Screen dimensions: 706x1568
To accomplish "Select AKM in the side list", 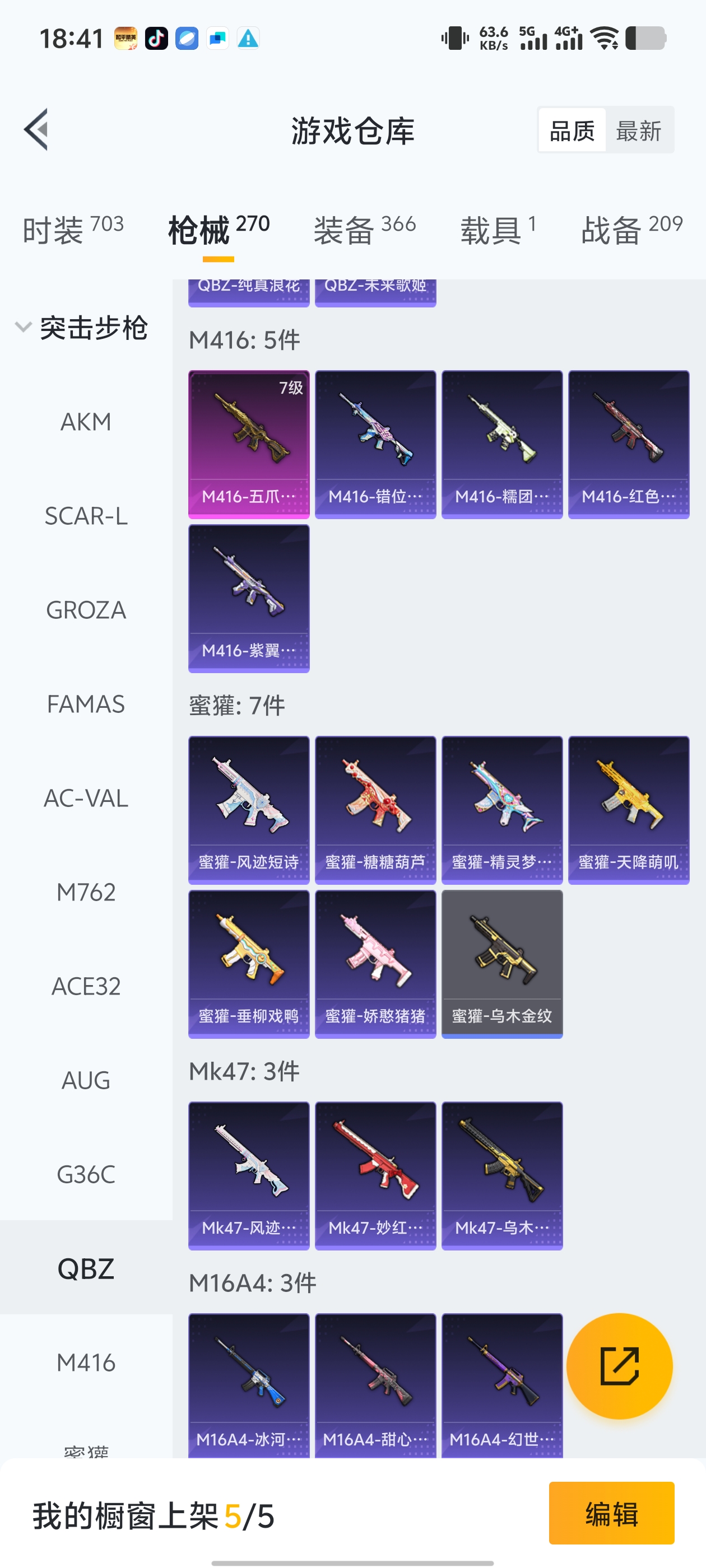I will [x=86, y=422].
